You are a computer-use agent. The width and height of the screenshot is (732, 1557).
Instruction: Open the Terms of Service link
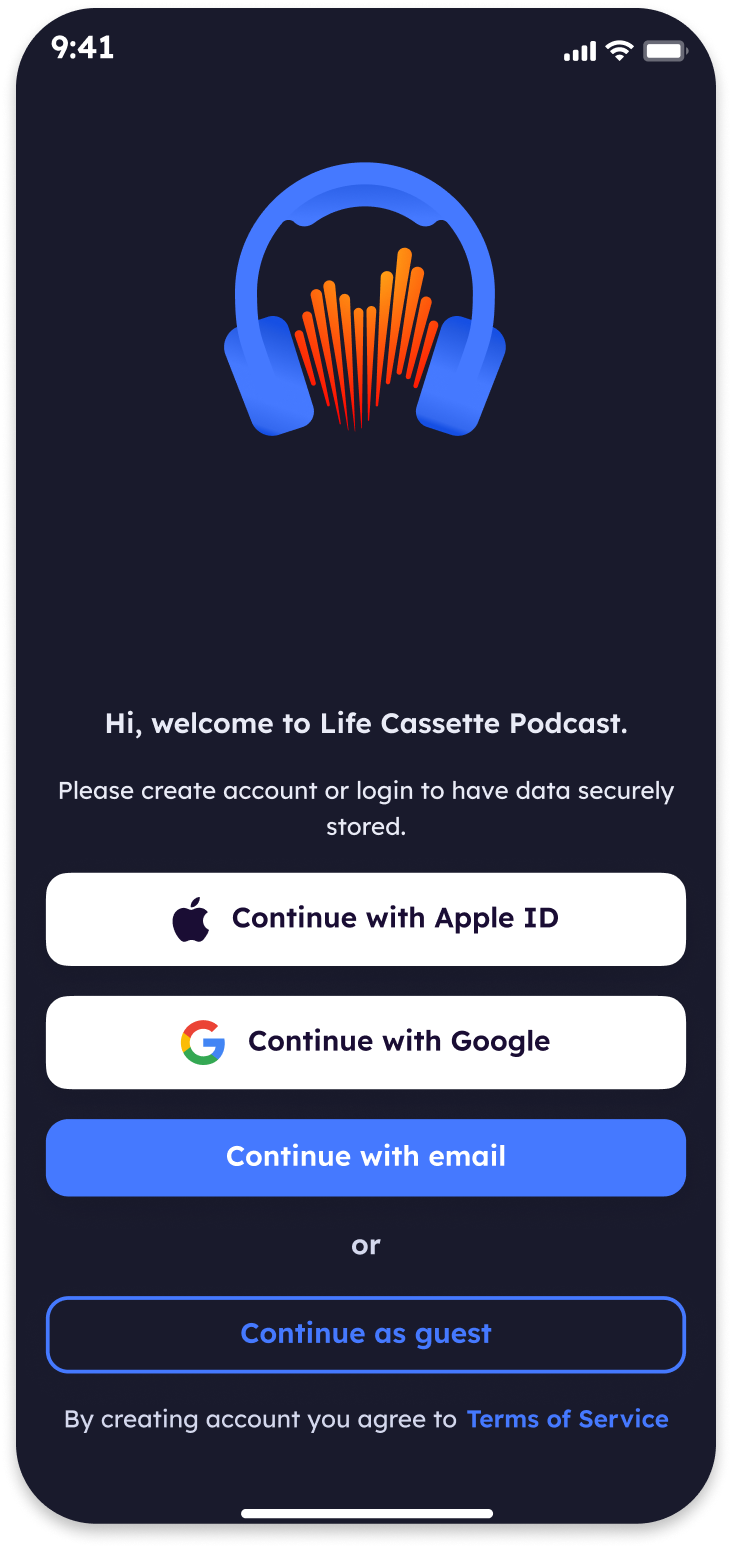[567, 1419]
